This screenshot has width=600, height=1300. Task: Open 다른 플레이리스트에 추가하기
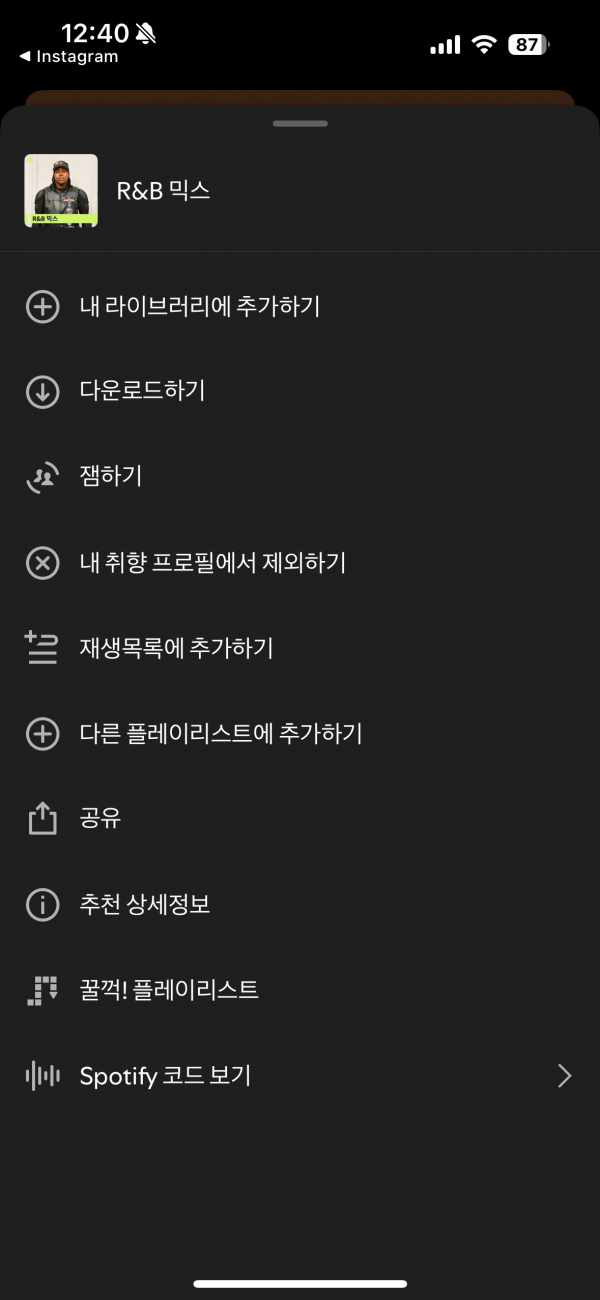(x=220, y=734)
